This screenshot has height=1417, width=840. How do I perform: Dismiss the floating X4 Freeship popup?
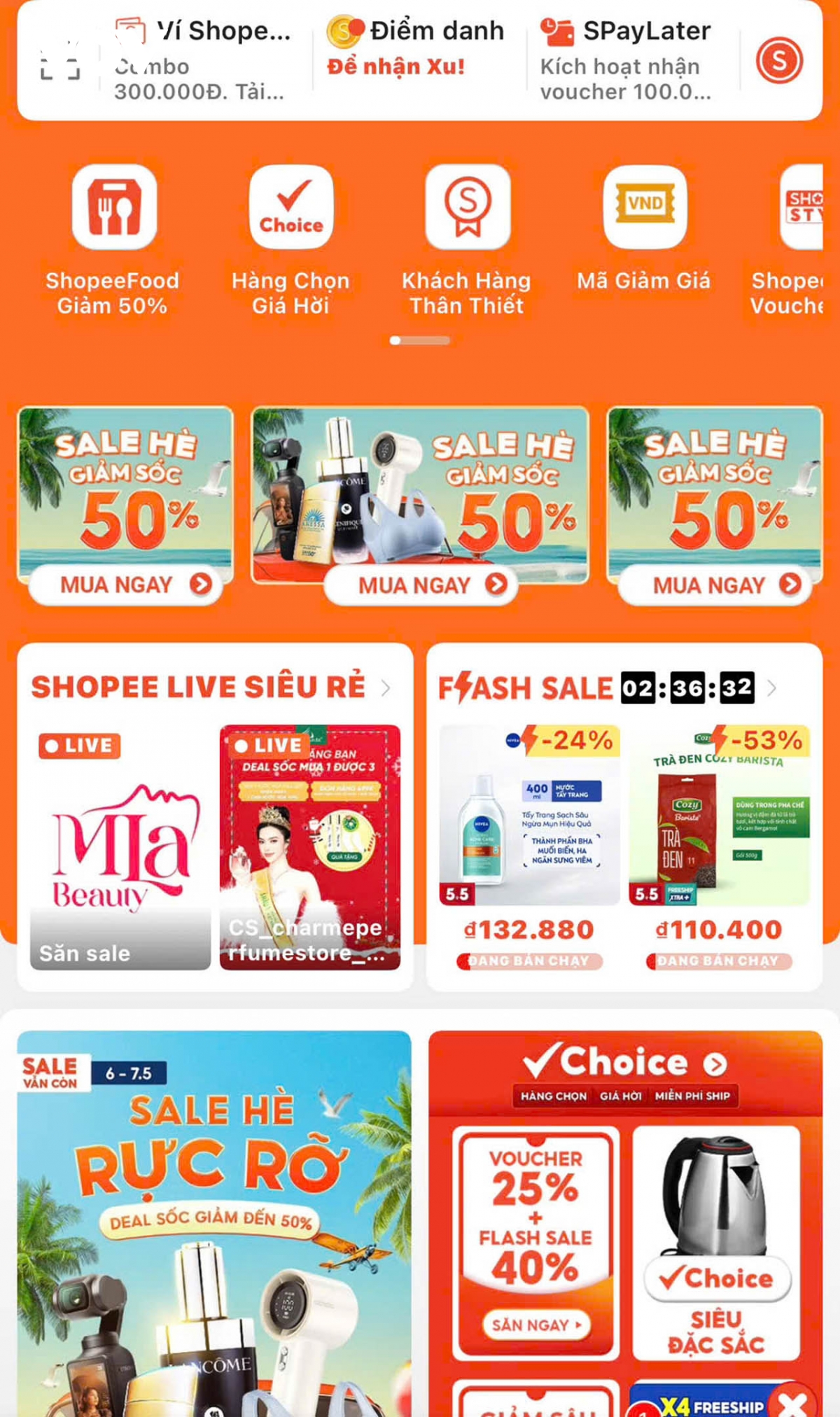coord(793,1404)
